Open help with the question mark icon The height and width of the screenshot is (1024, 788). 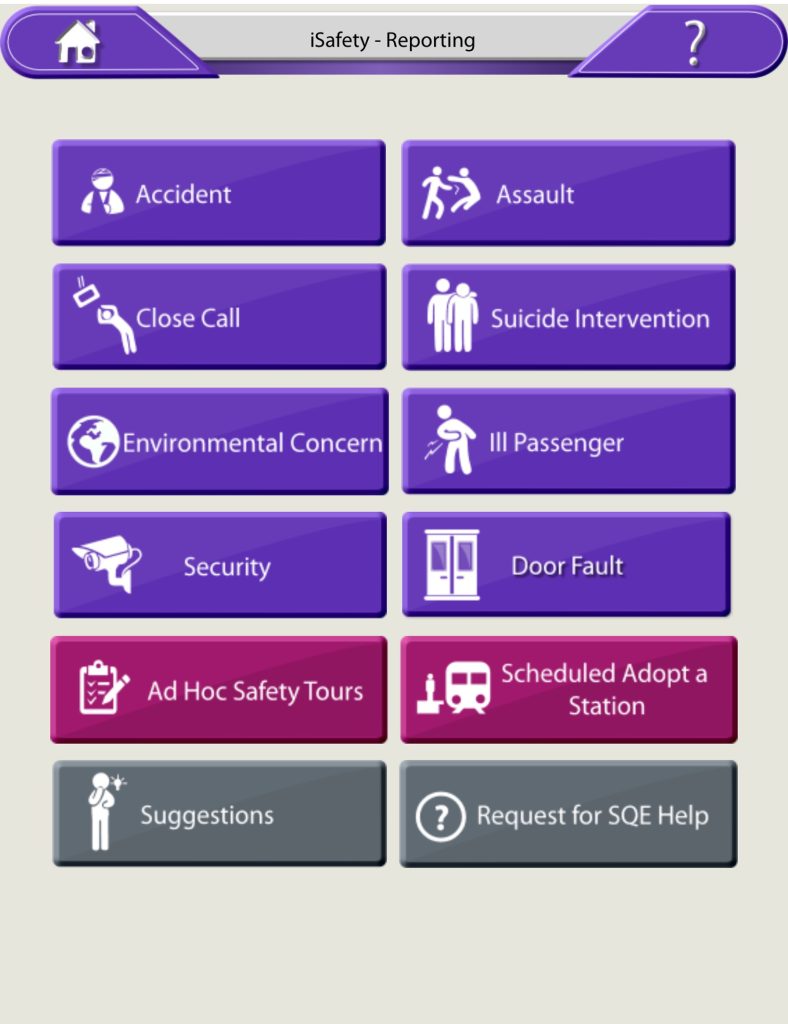pos(694,41)
